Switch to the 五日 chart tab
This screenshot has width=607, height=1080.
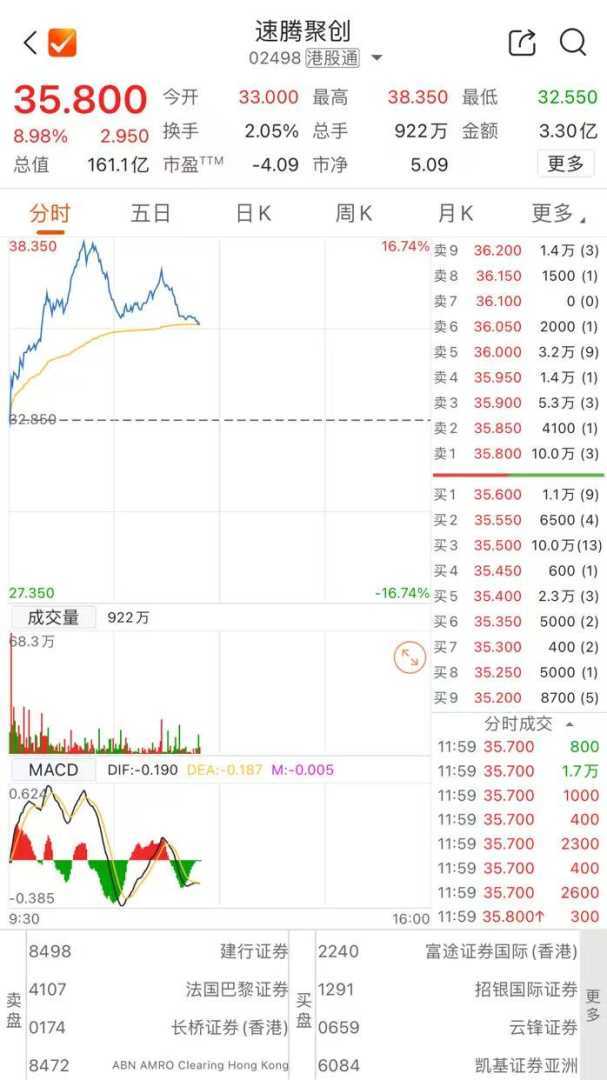tap(151, 213)
